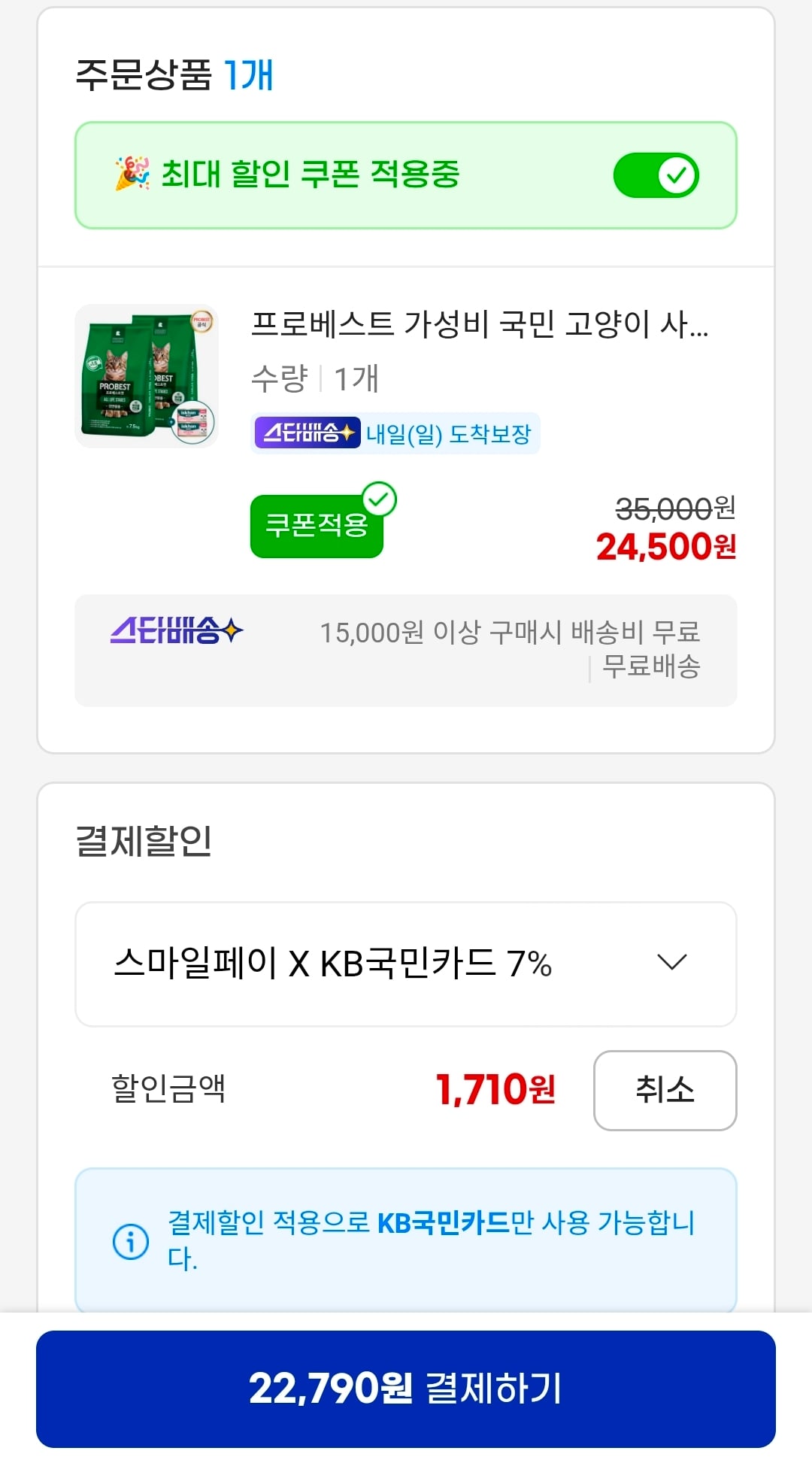
Task: Click the 스타배송 delivery badge on product
Action: [307, 433]
